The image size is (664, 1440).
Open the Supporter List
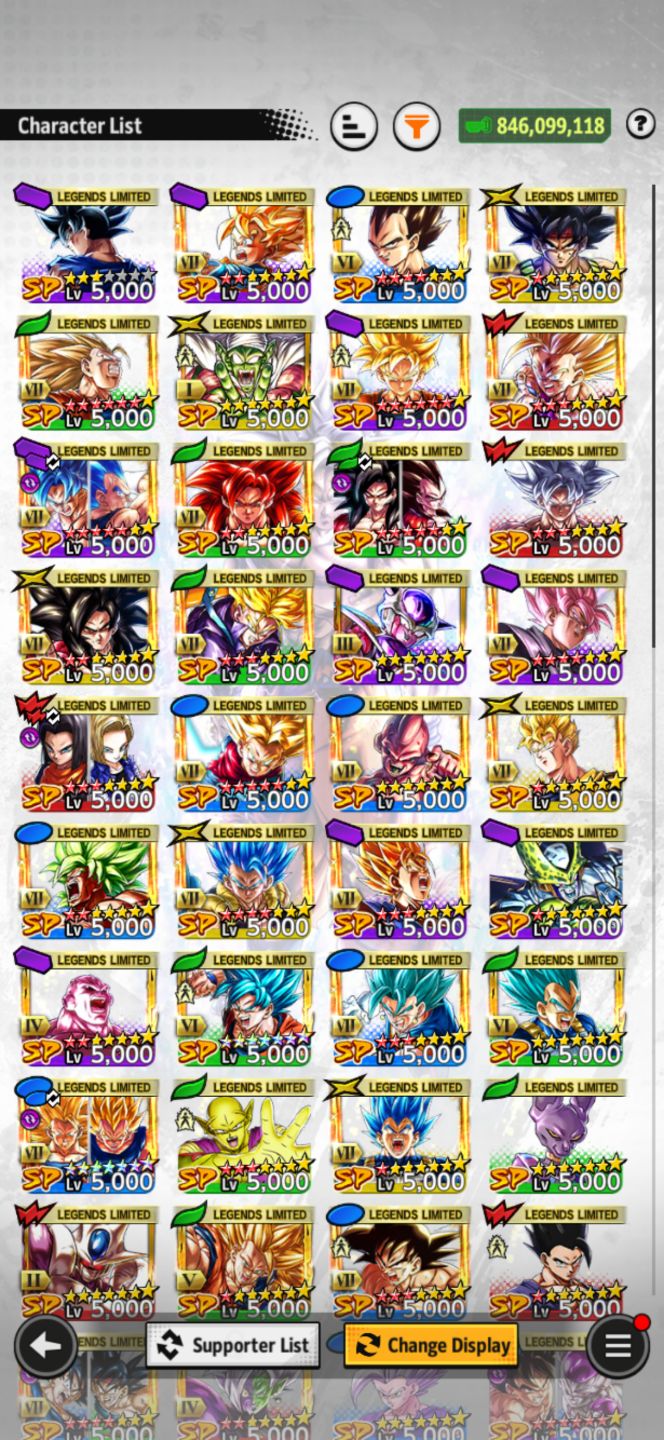pyautogui.click(x=233, y=1345)
